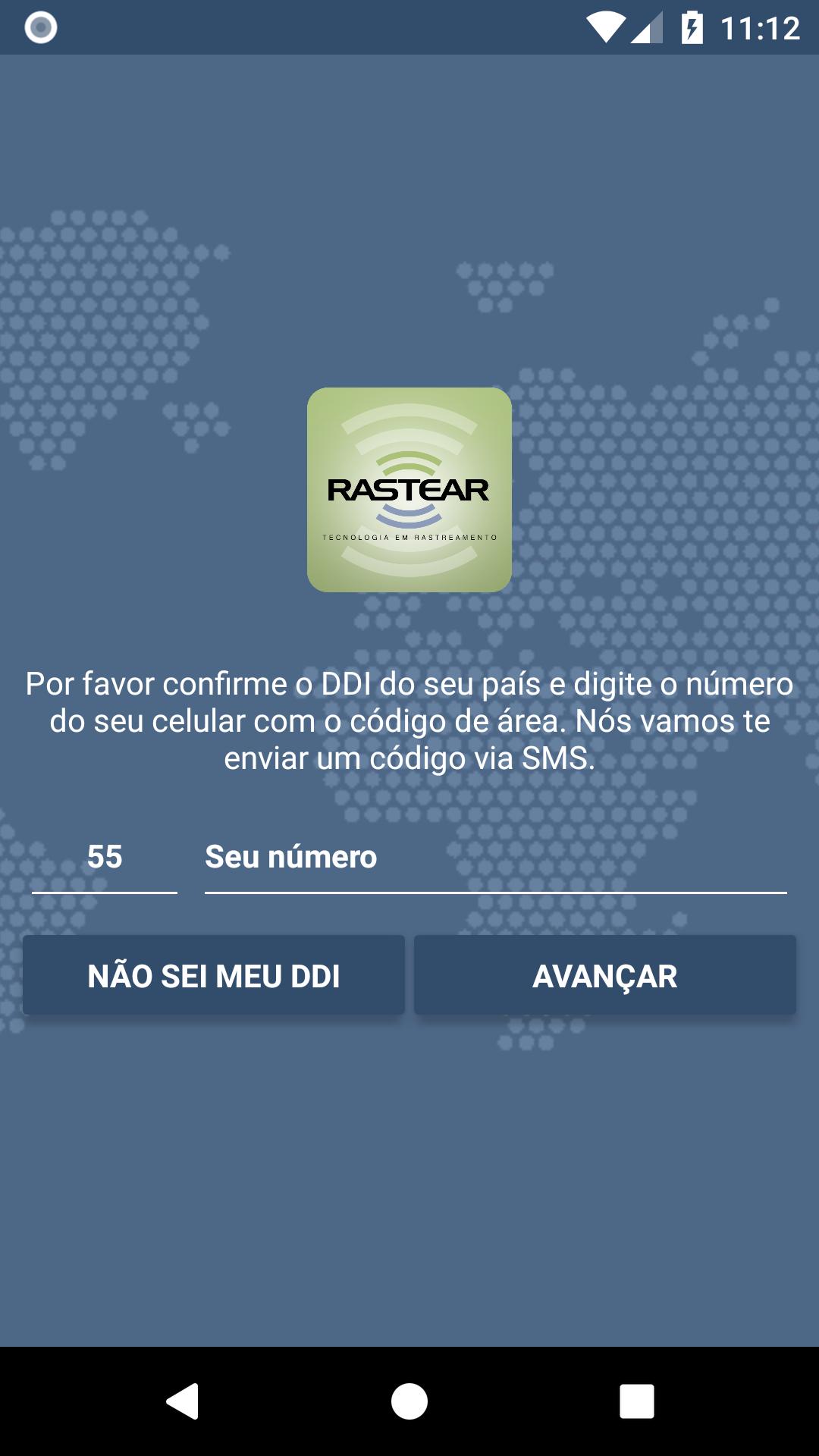Tap the NÃO SEI MEU DDI button
Image resolution: width=819 pixels, height=1456 pixels.
point(214,975)
